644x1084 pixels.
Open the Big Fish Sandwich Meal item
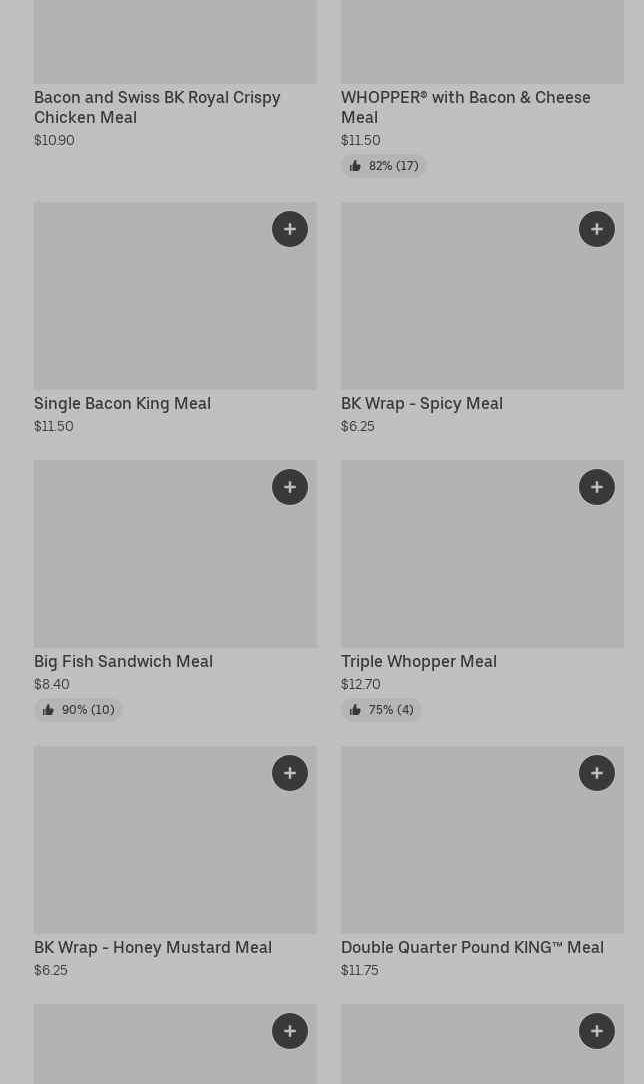tap(123, 661)
